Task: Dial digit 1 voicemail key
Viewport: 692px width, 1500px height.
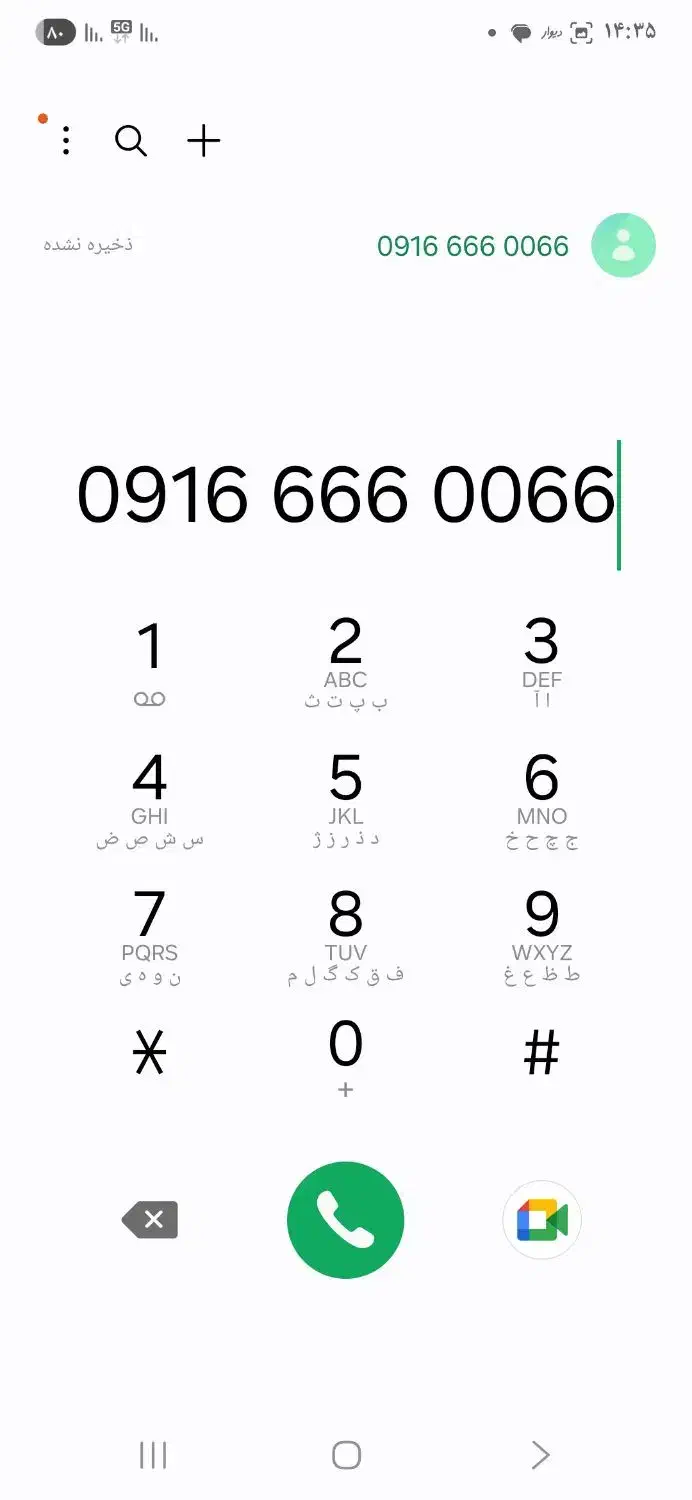Action: coord(150,662)
